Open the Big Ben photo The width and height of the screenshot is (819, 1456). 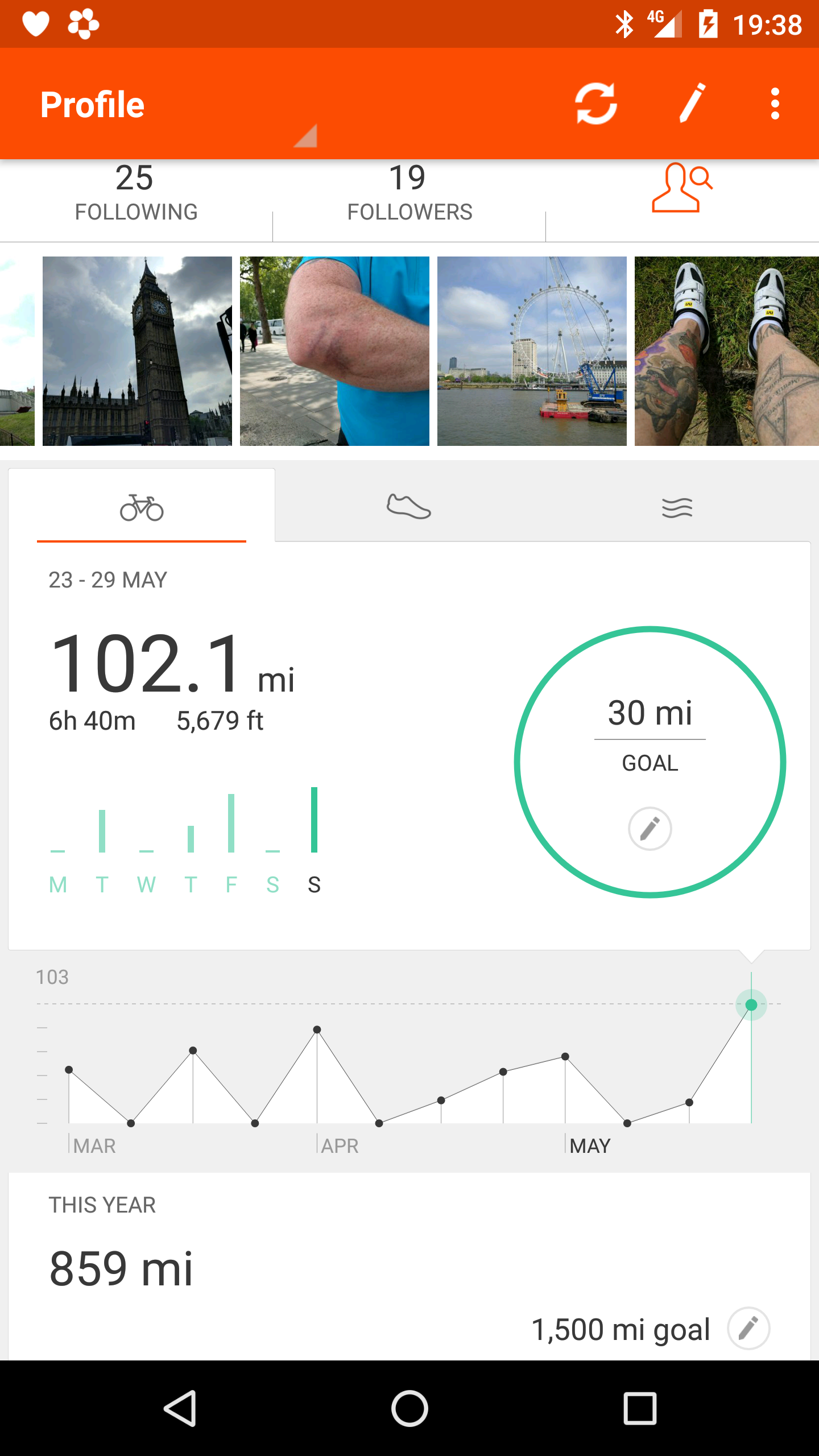137,351
